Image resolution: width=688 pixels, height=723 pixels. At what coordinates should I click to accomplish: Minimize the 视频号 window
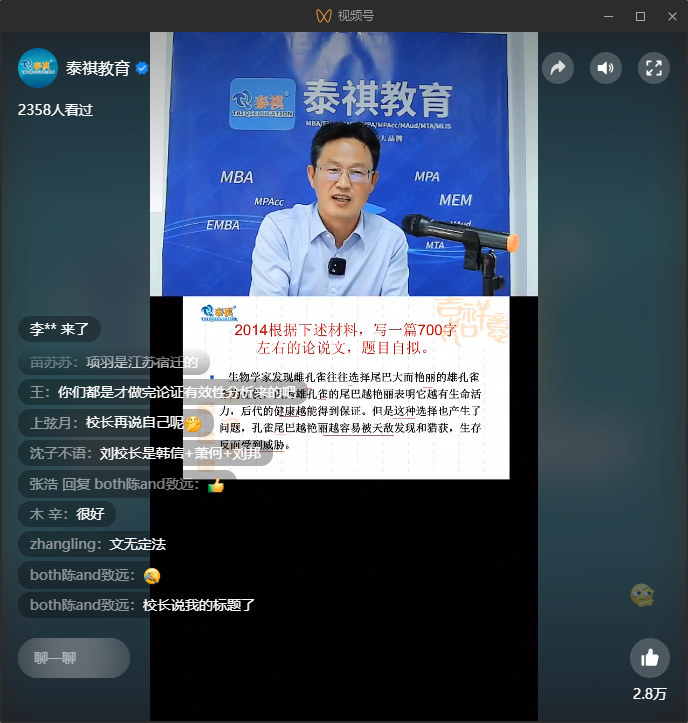610,15
